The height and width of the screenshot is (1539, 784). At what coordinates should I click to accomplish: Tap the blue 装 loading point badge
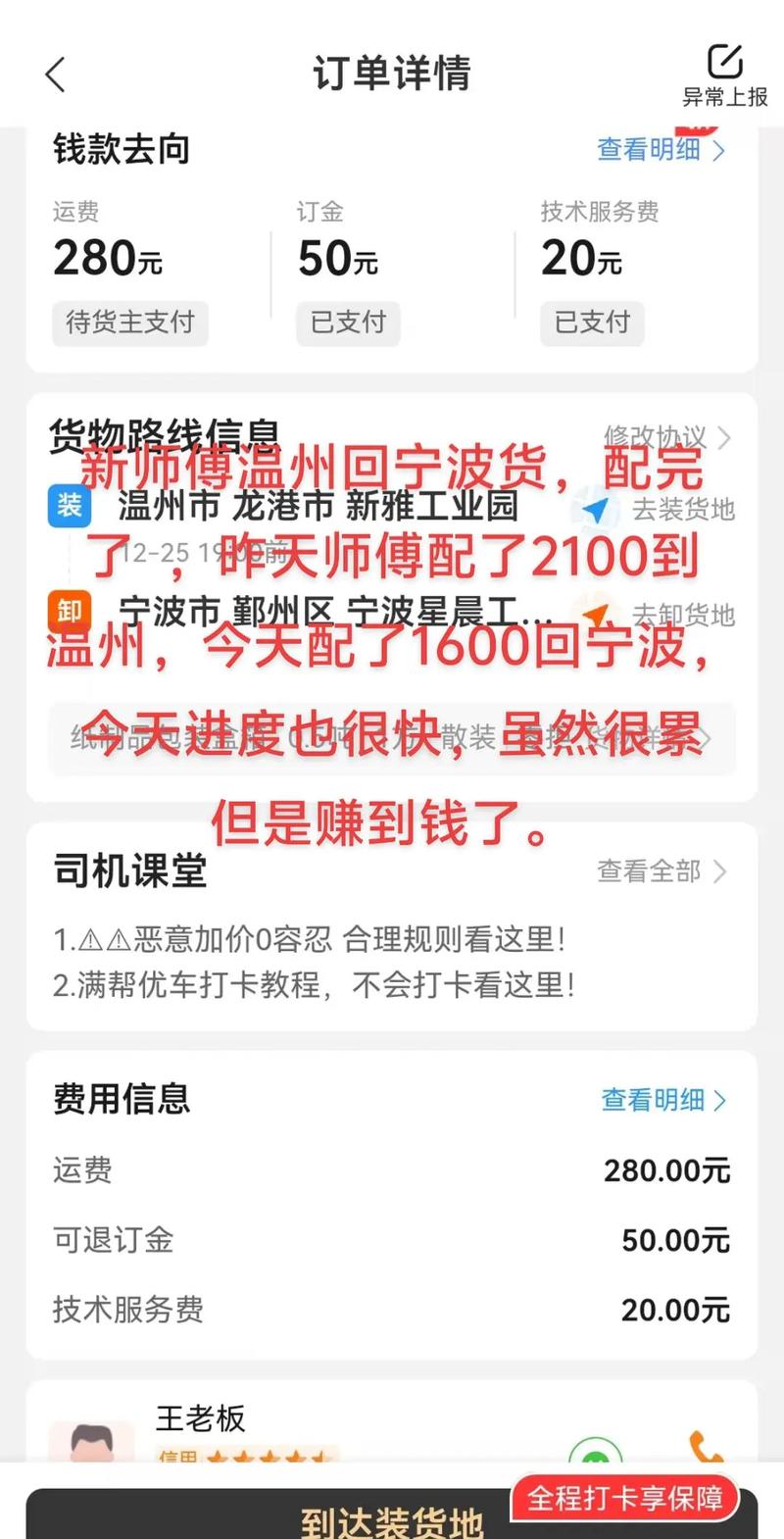tap(69, 507)
